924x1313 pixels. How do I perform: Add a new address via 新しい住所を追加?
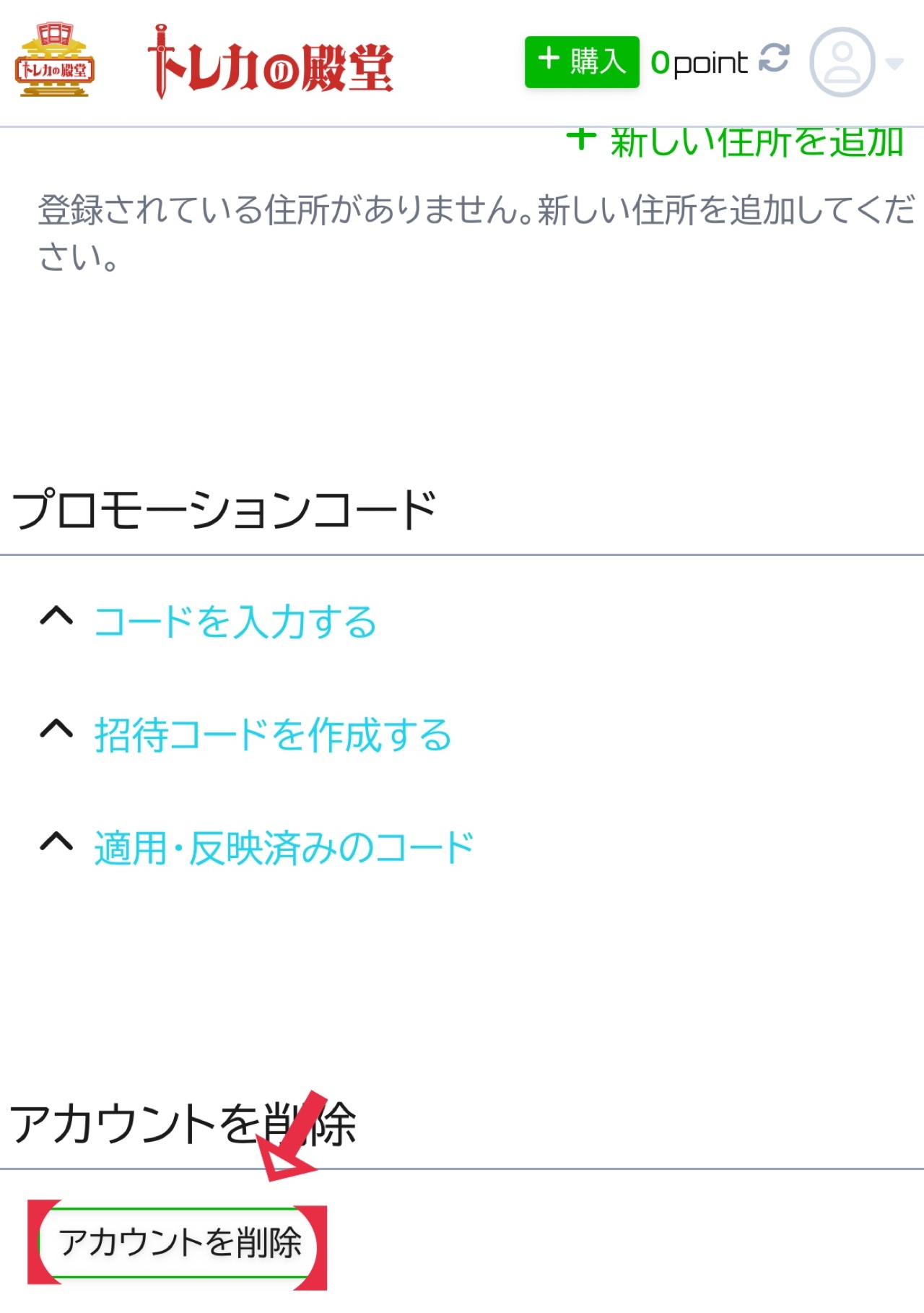(x=735, y=142)
